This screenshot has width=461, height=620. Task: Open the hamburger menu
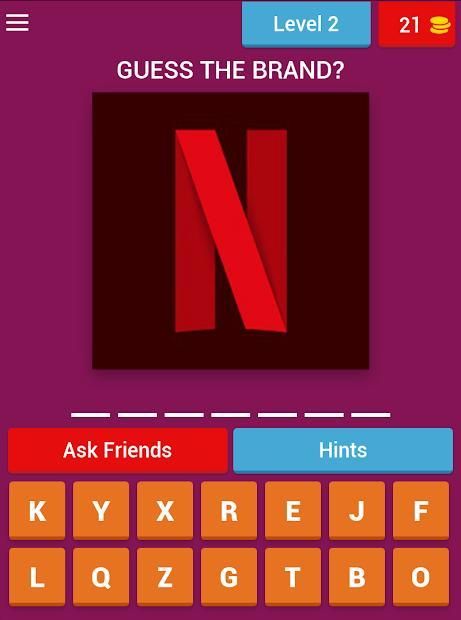pyautogui.click(x=17, y=23)
